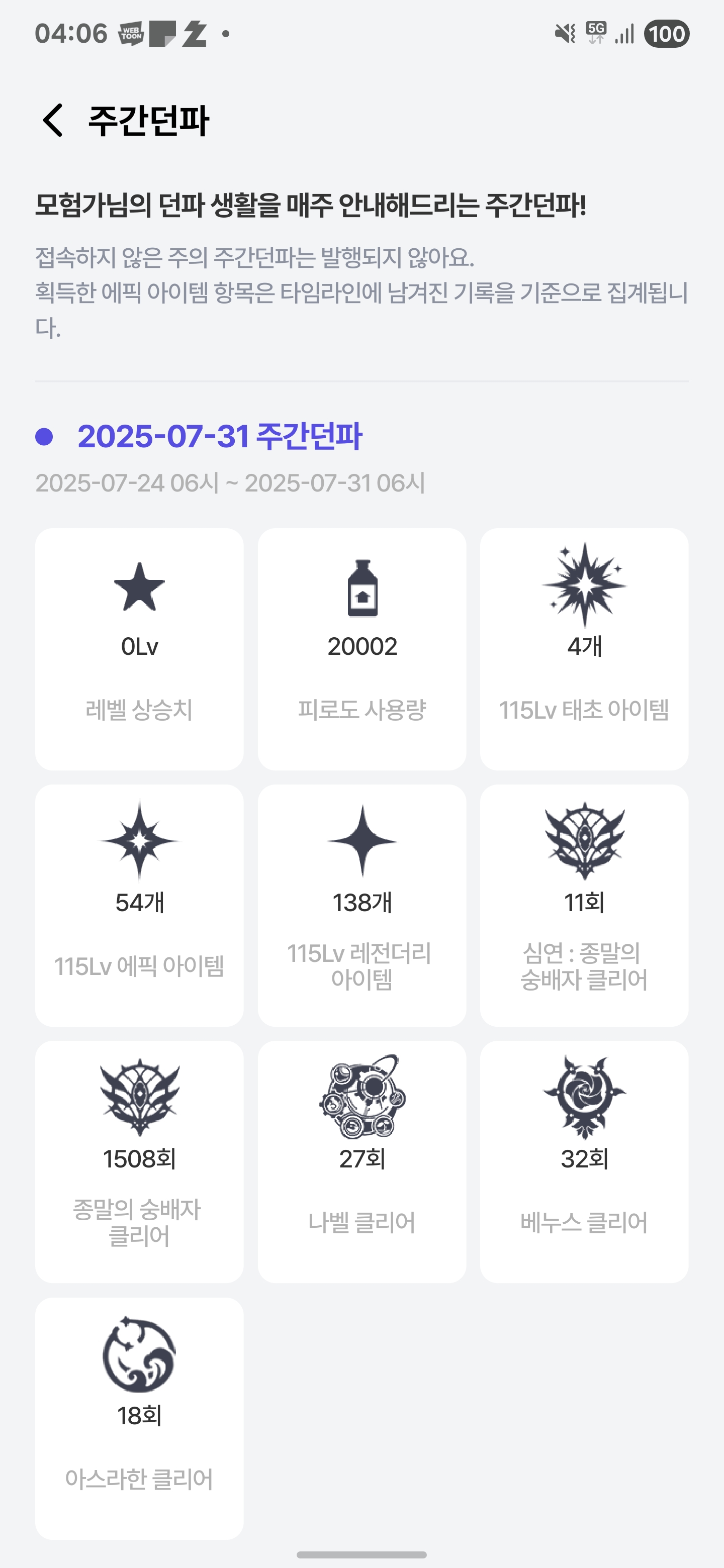Go back from the 주간던파 page

[53, 120]
